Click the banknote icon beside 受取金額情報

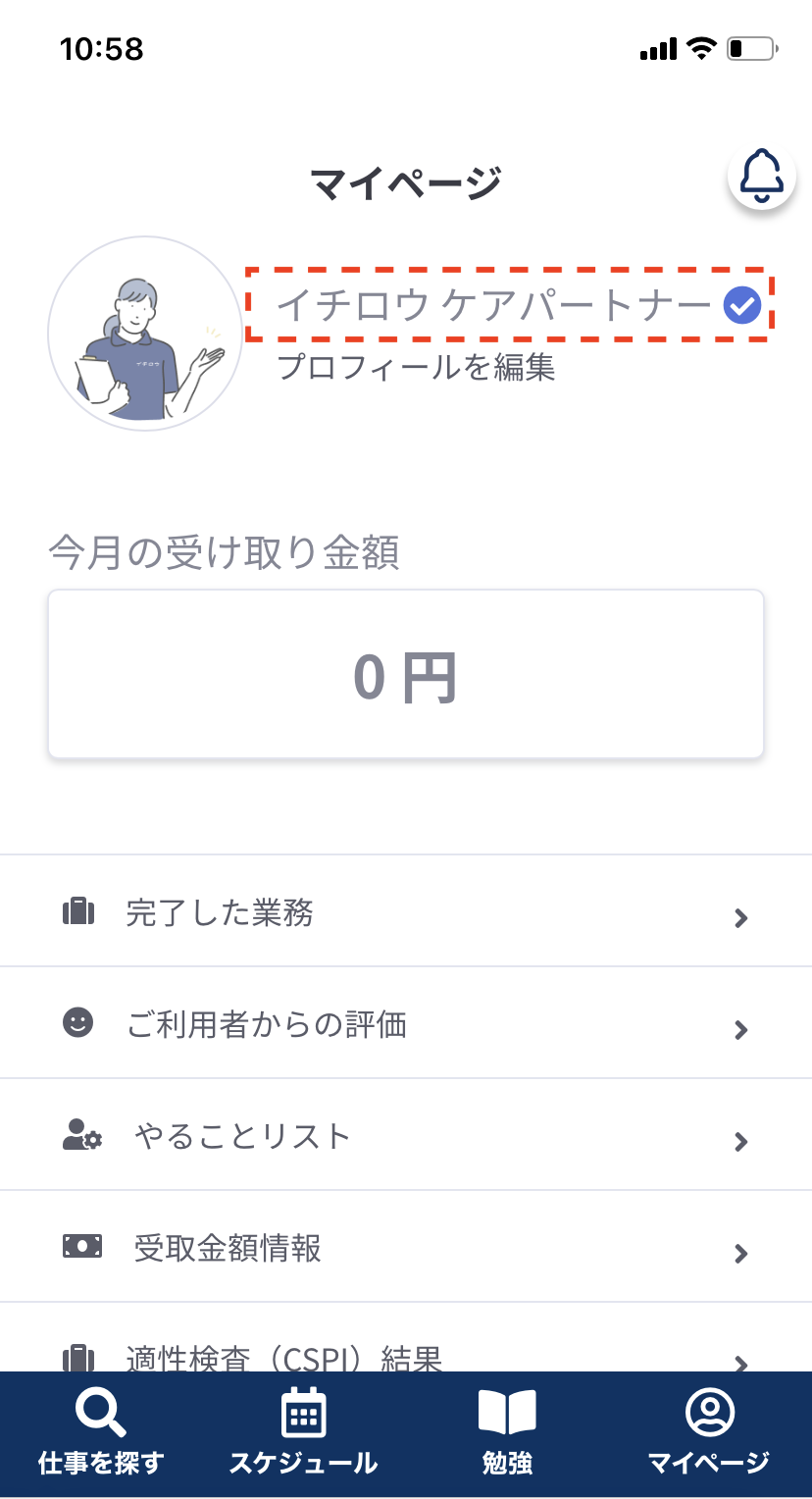[x=82, y=1246]
